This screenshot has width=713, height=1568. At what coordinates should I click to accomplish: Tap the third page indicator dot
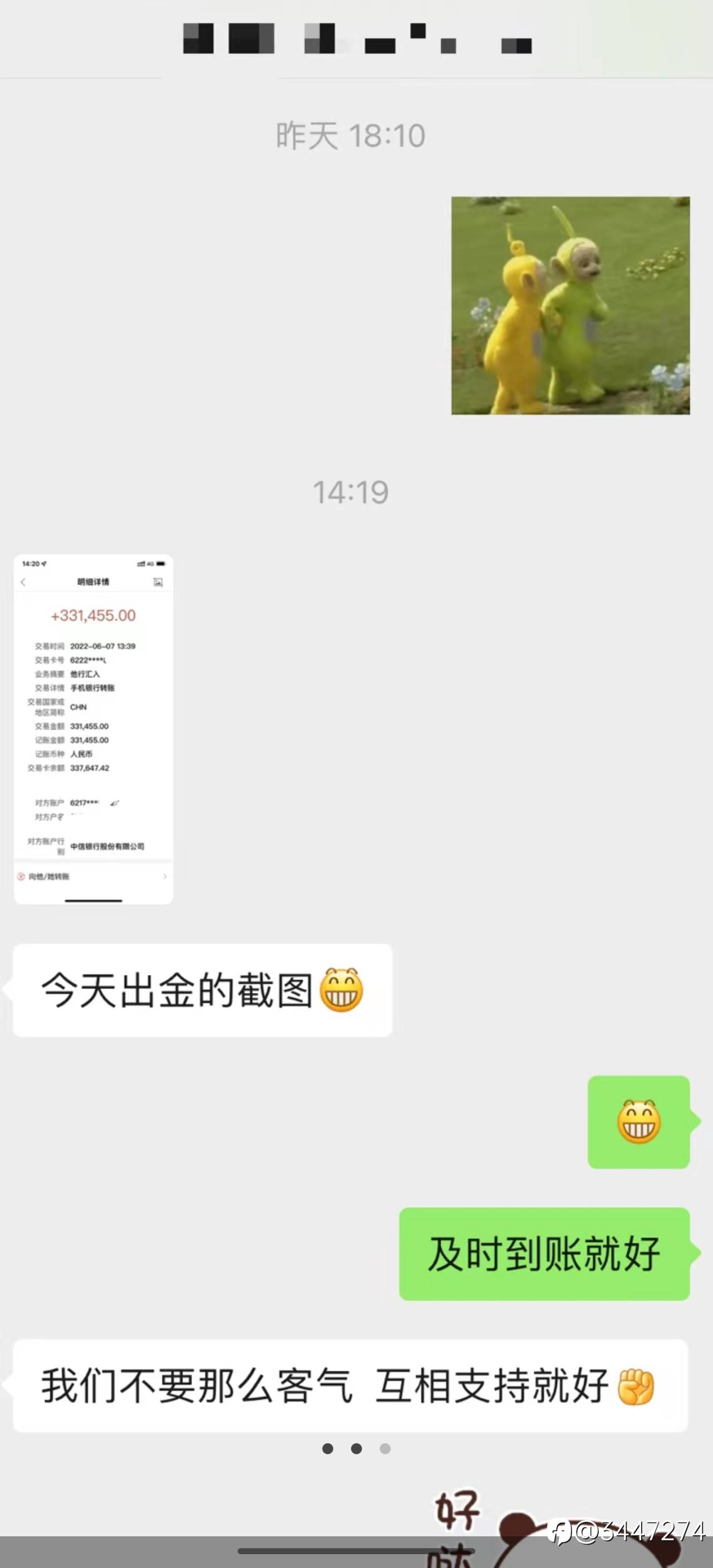385,1449
